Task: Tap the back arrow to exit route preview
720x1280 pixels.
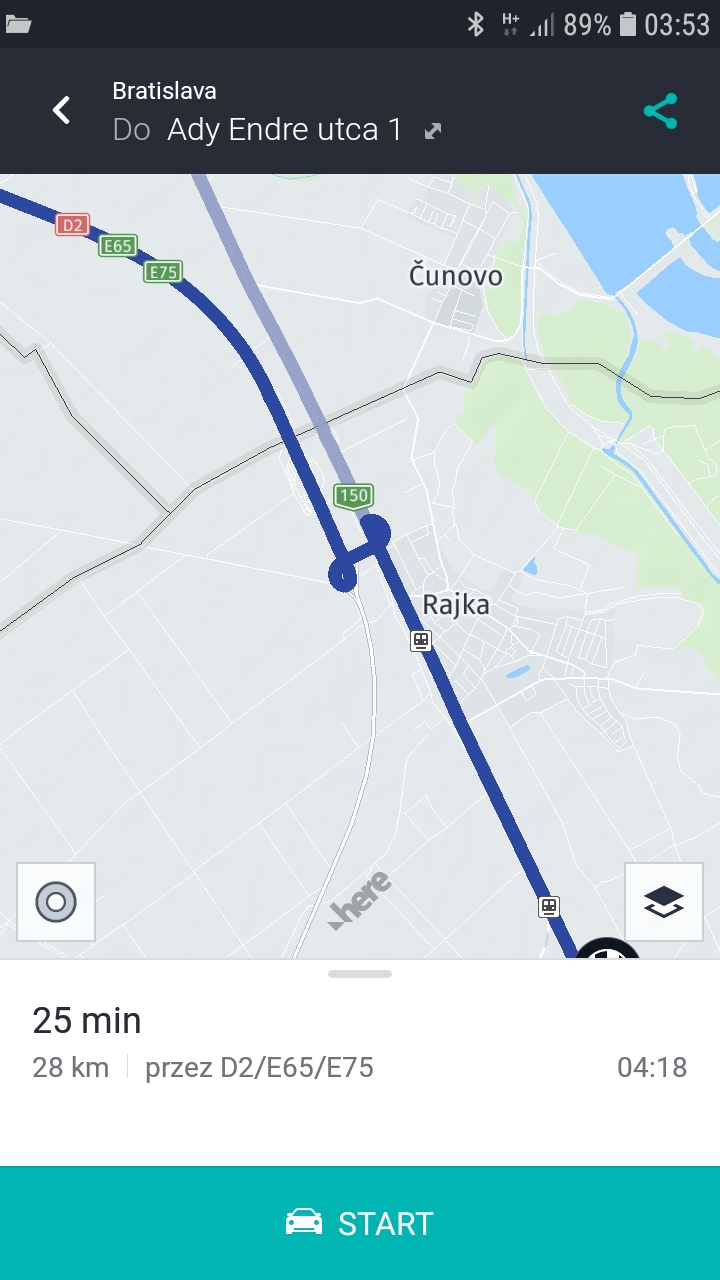Action: pyautogui.click(x=60, y=111)
